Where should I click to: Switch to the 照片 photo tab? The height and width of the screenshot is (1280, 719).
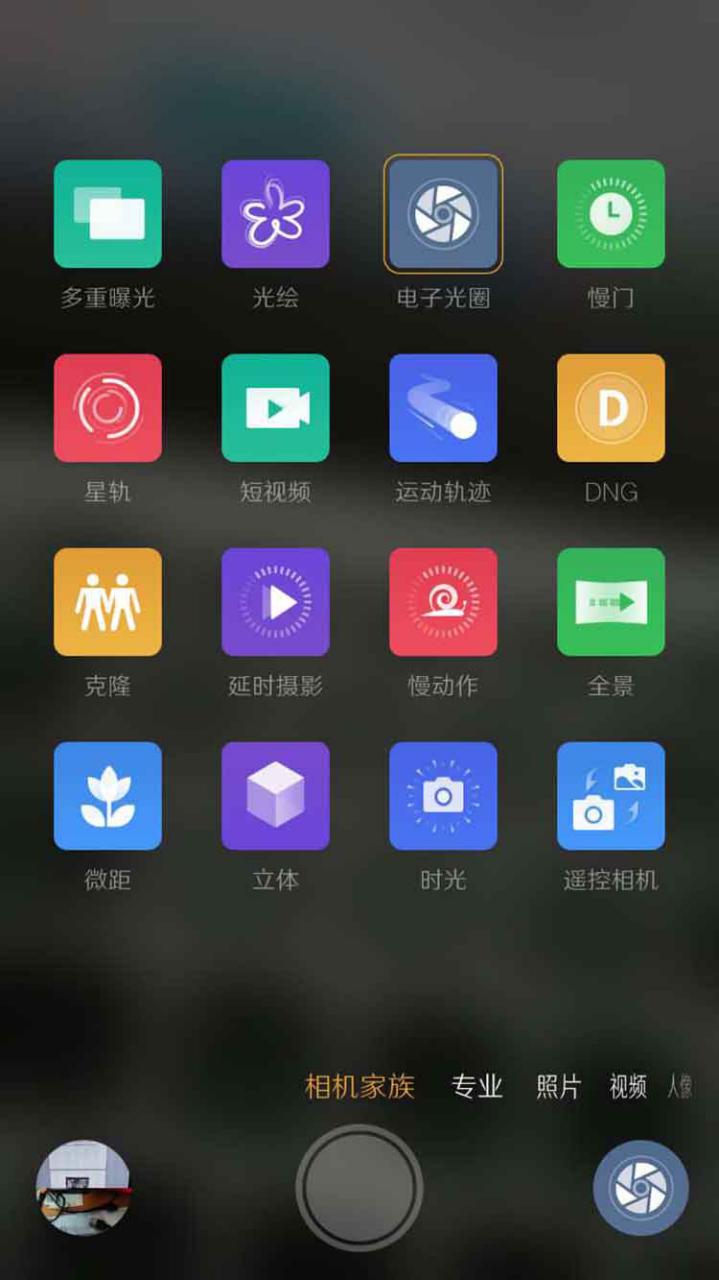tap(558, 1086)
